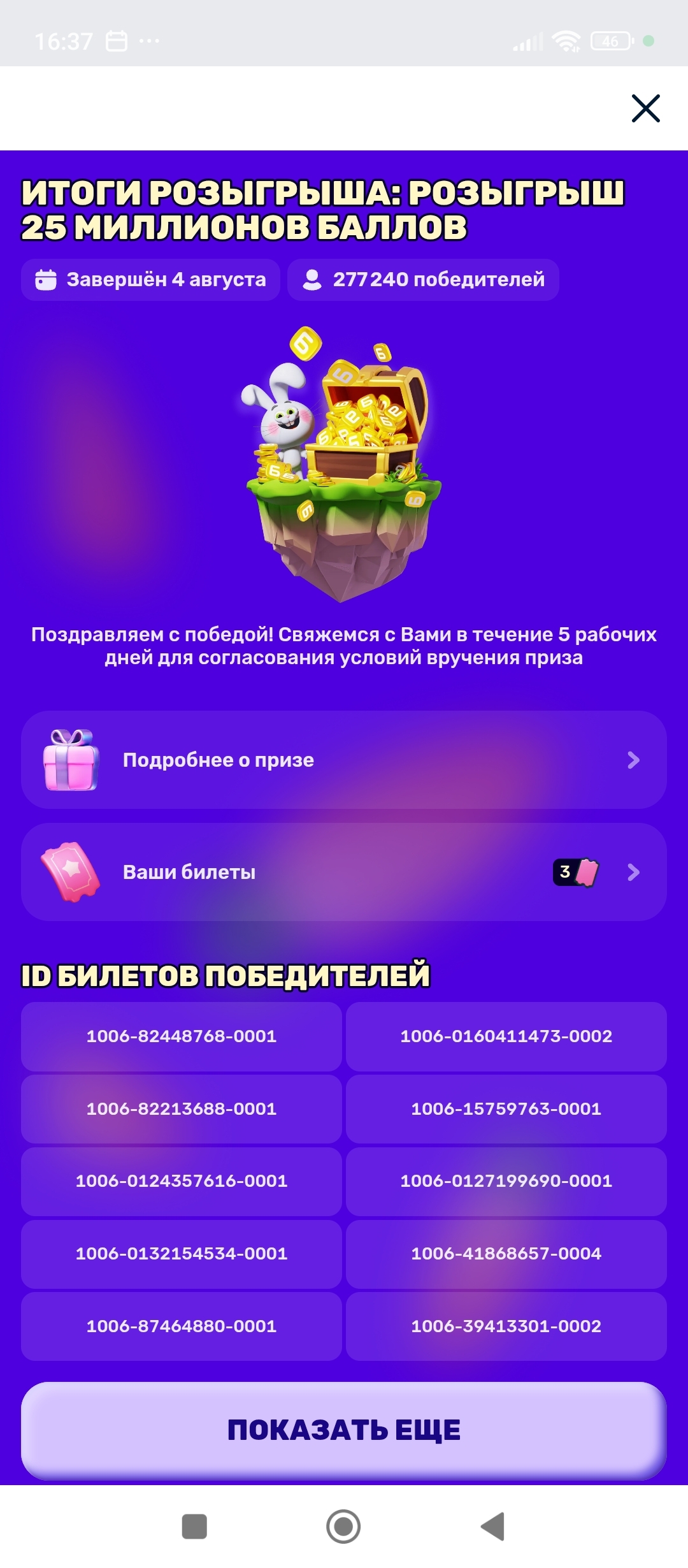Tap ПОКАЗАТЬ ЕЩЕ button
The width and height of the screenshot is (688, 1568).
[x=344, y=1430]
